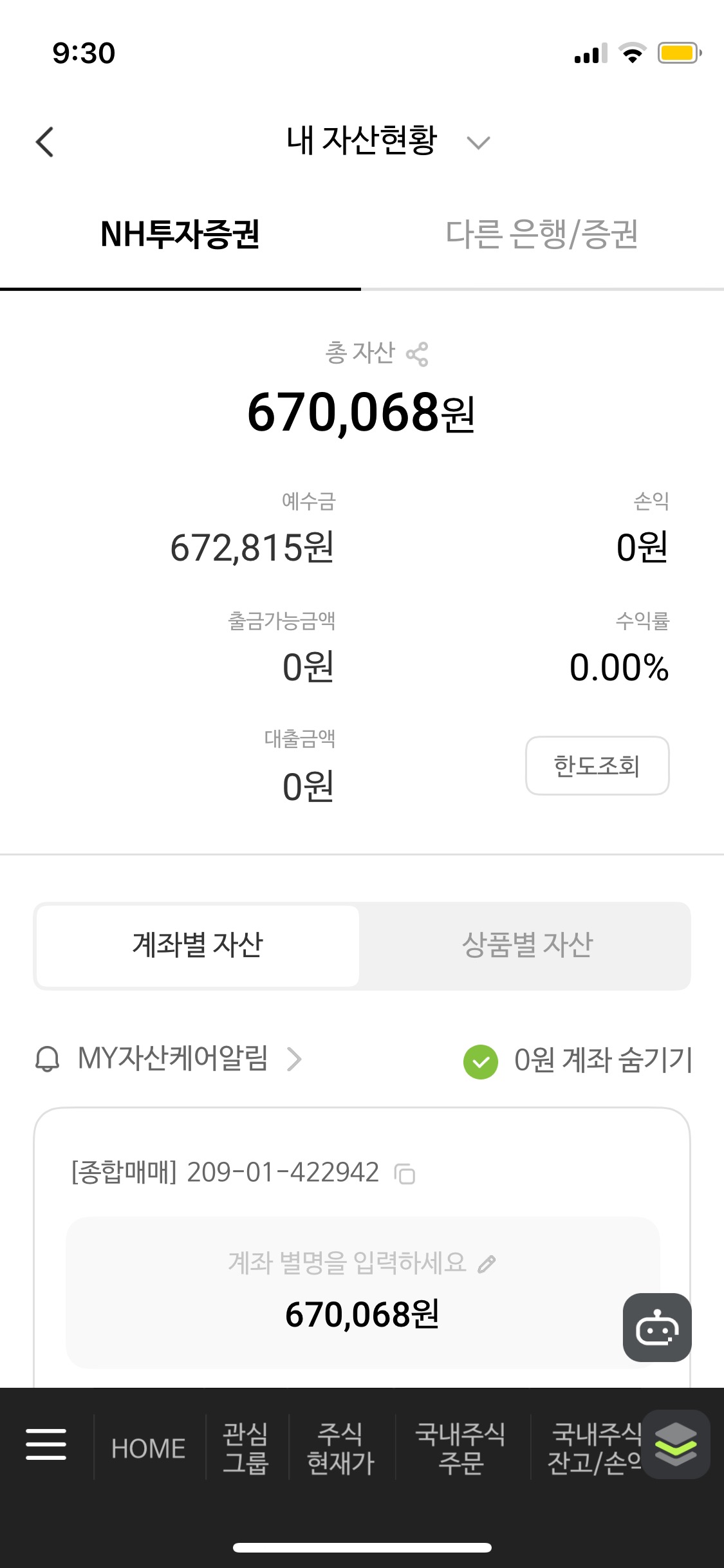Expand the 내 자산현황 title dropdown
This screenshot has width=724, height=1568.
click(478, 143)
